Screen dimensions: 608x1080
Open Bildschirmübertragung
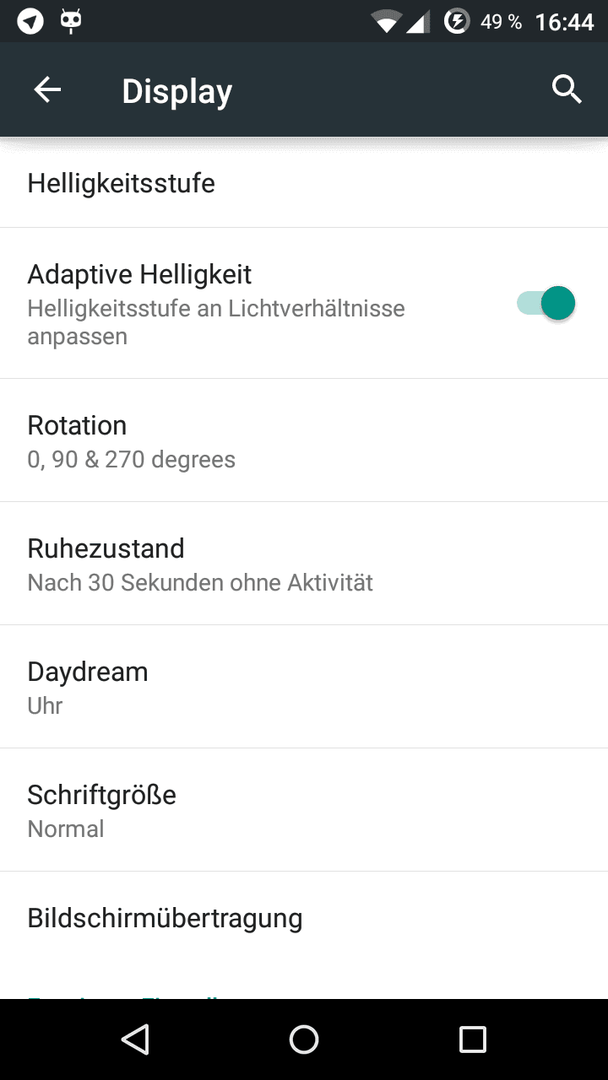pos(304,918)
